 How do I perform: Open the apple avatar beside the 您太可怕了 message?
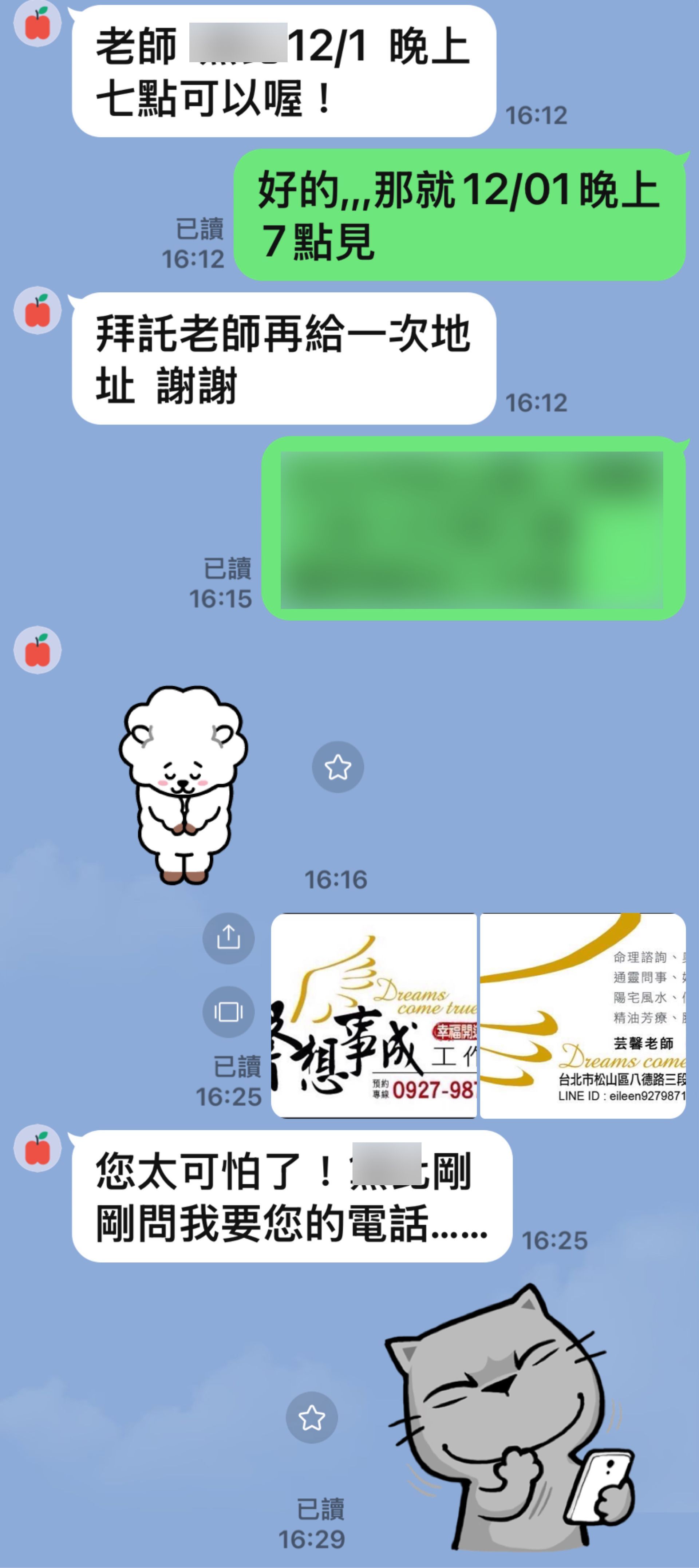click(x=37, y=1148)
